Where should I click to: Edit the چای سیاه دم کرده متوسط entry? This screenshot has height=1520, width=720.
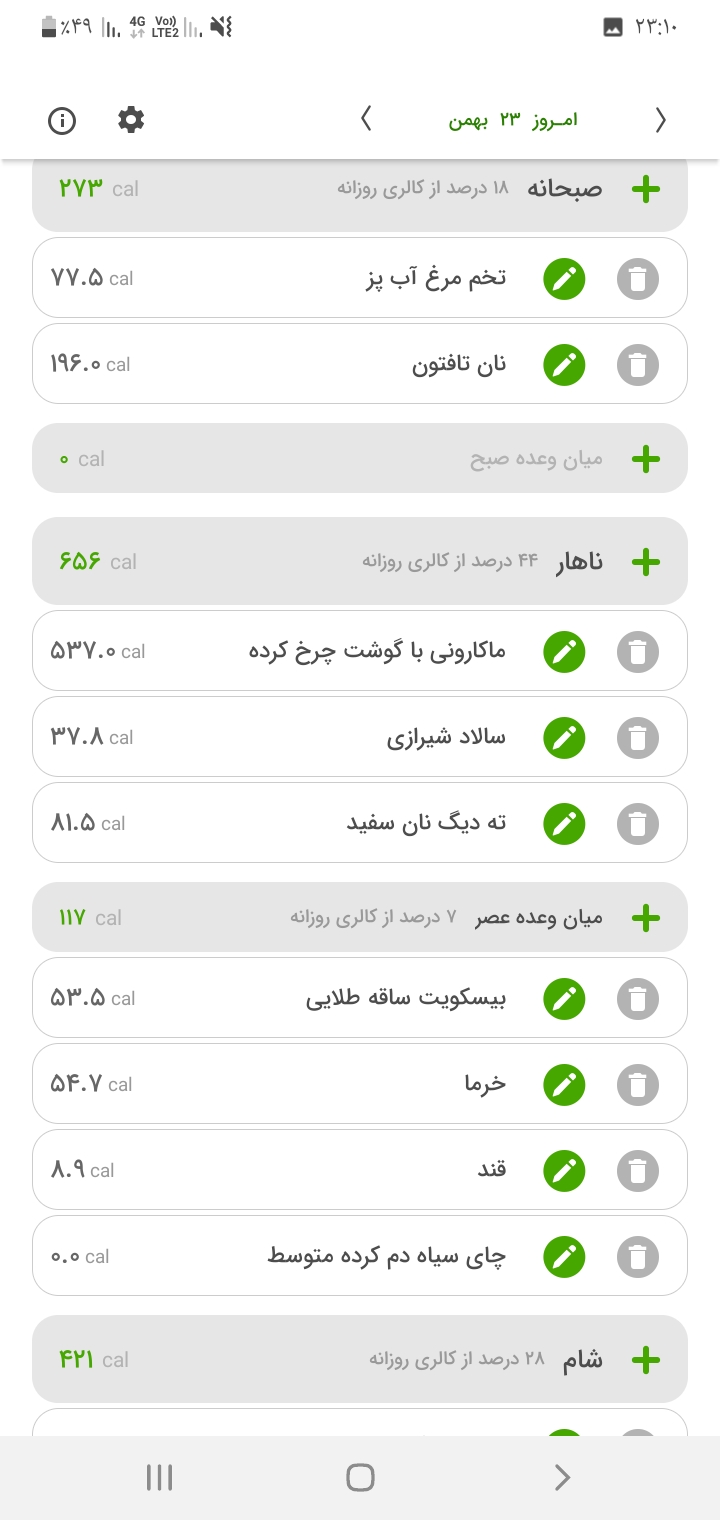point(564,1257)
